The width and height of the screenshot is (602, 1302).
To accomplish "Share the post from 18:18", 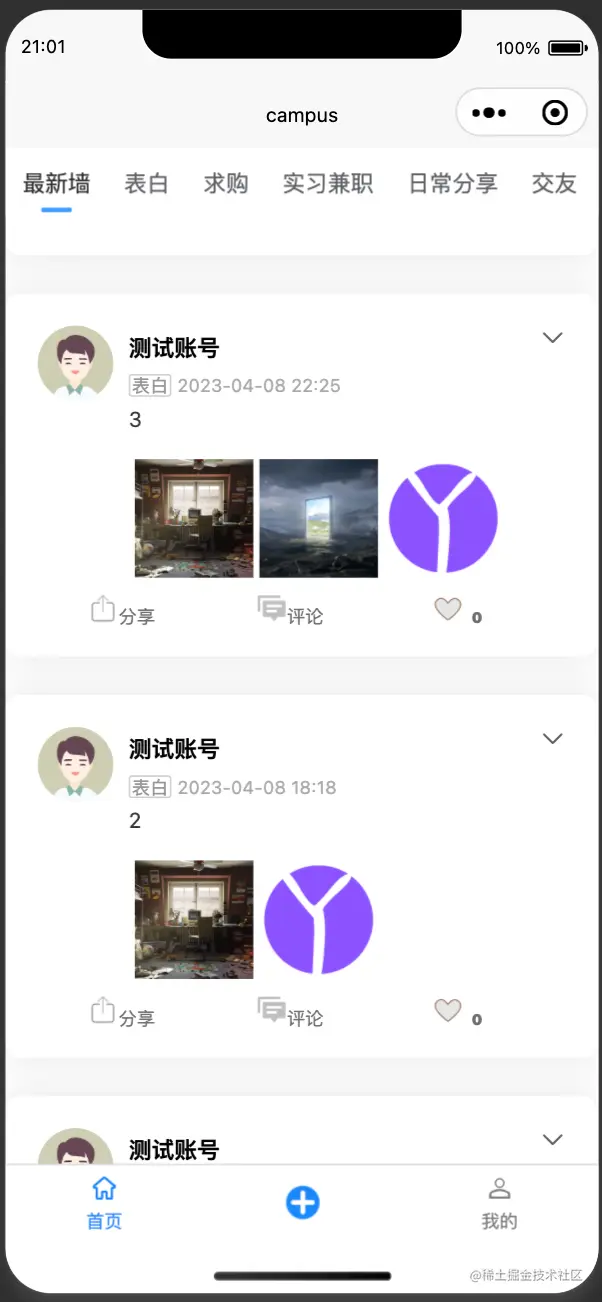I will coord(122,1013).
